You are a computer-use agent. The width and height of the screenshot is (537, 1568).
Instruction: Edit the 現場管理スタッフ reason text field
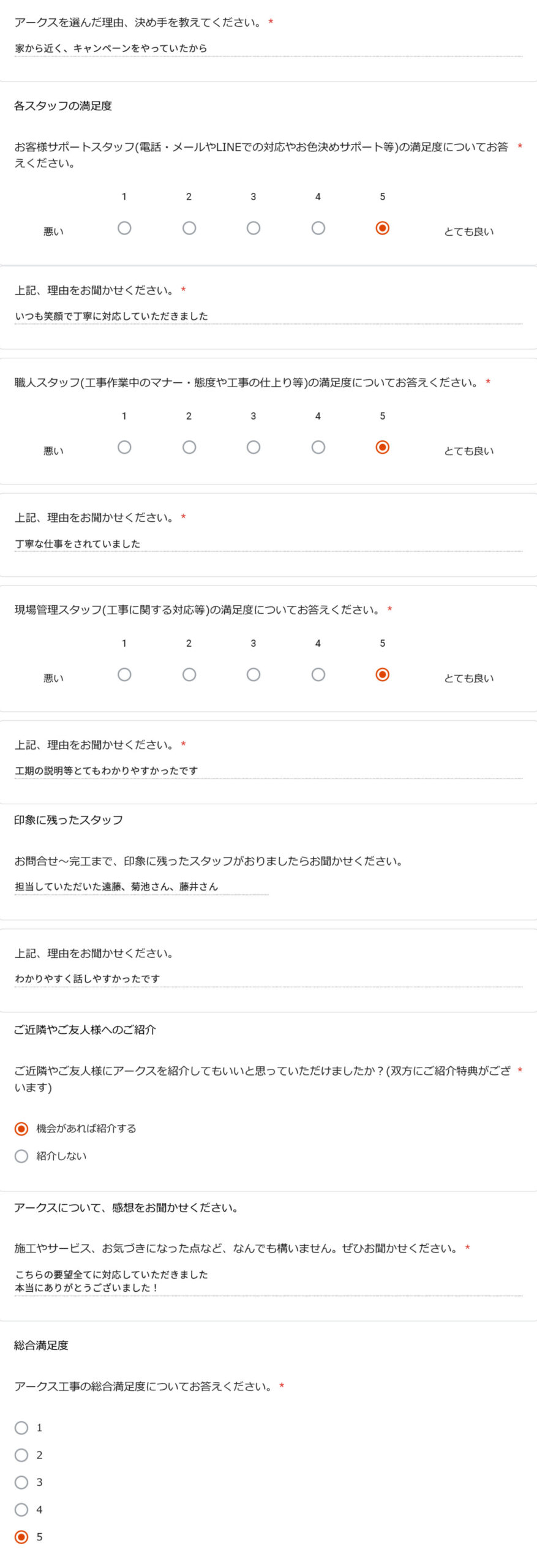pos(268,771)
